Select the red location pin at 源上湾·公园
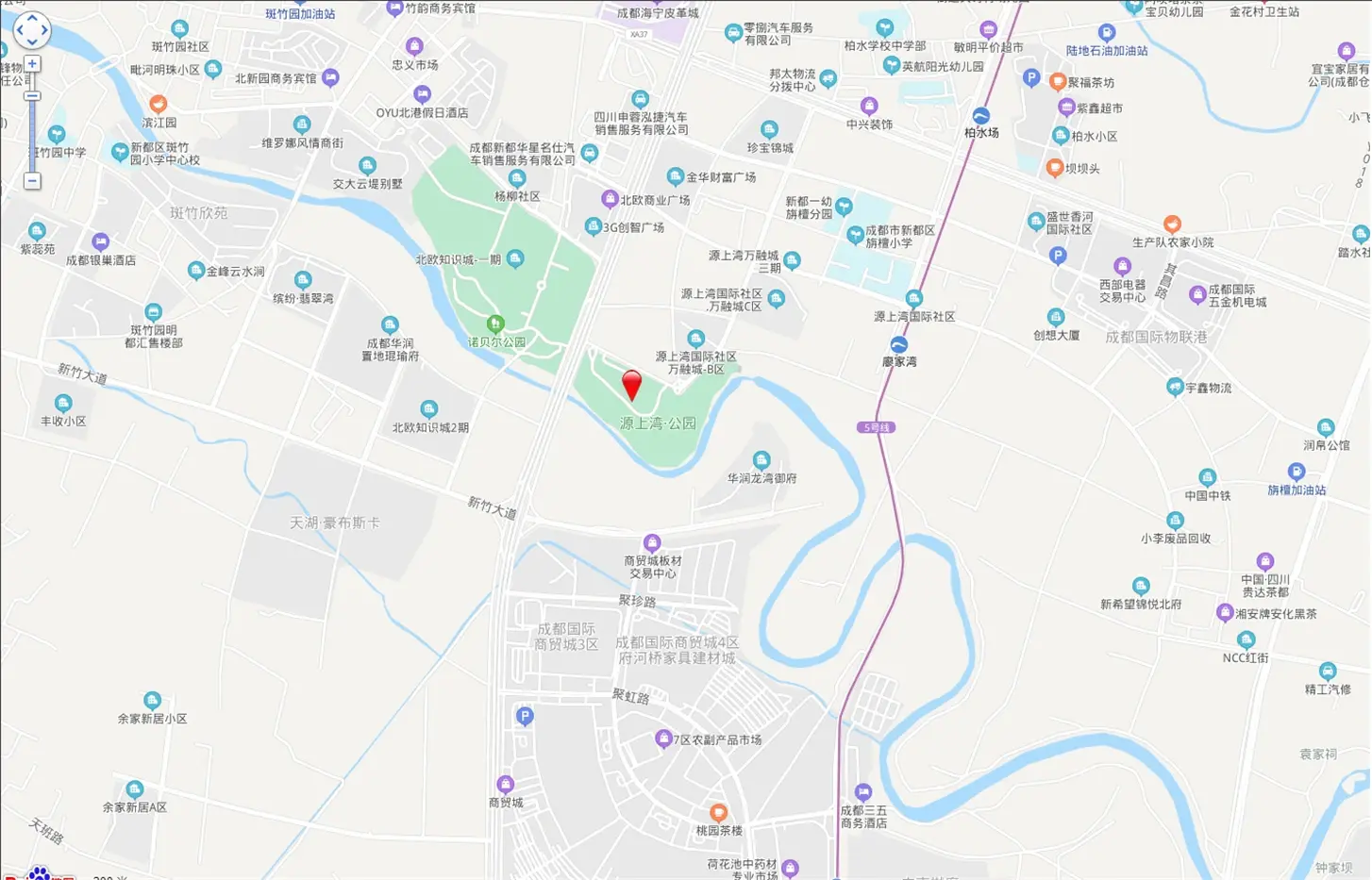Viewport: 1372px width, 880px height. (x=631, y=384)
